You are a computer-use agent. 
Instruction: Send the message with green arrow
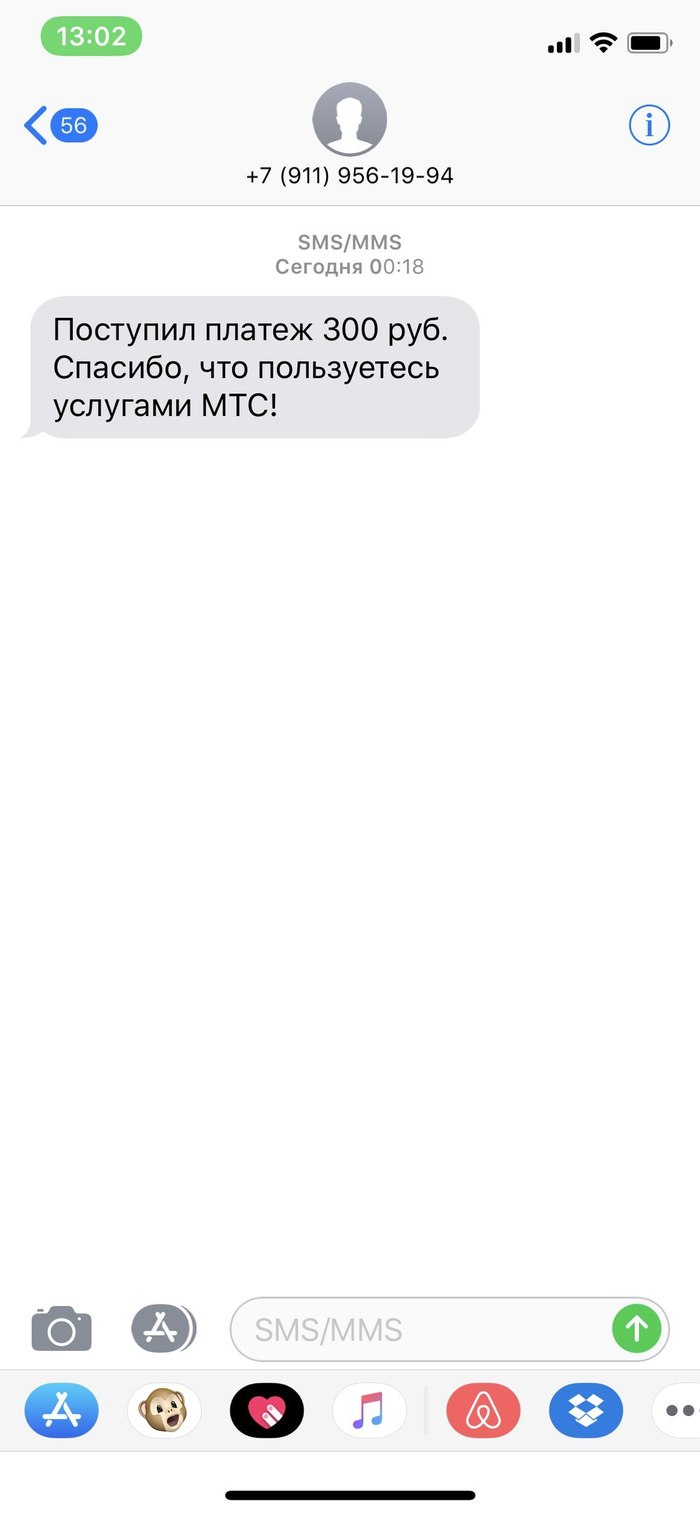pos(637,1329)
